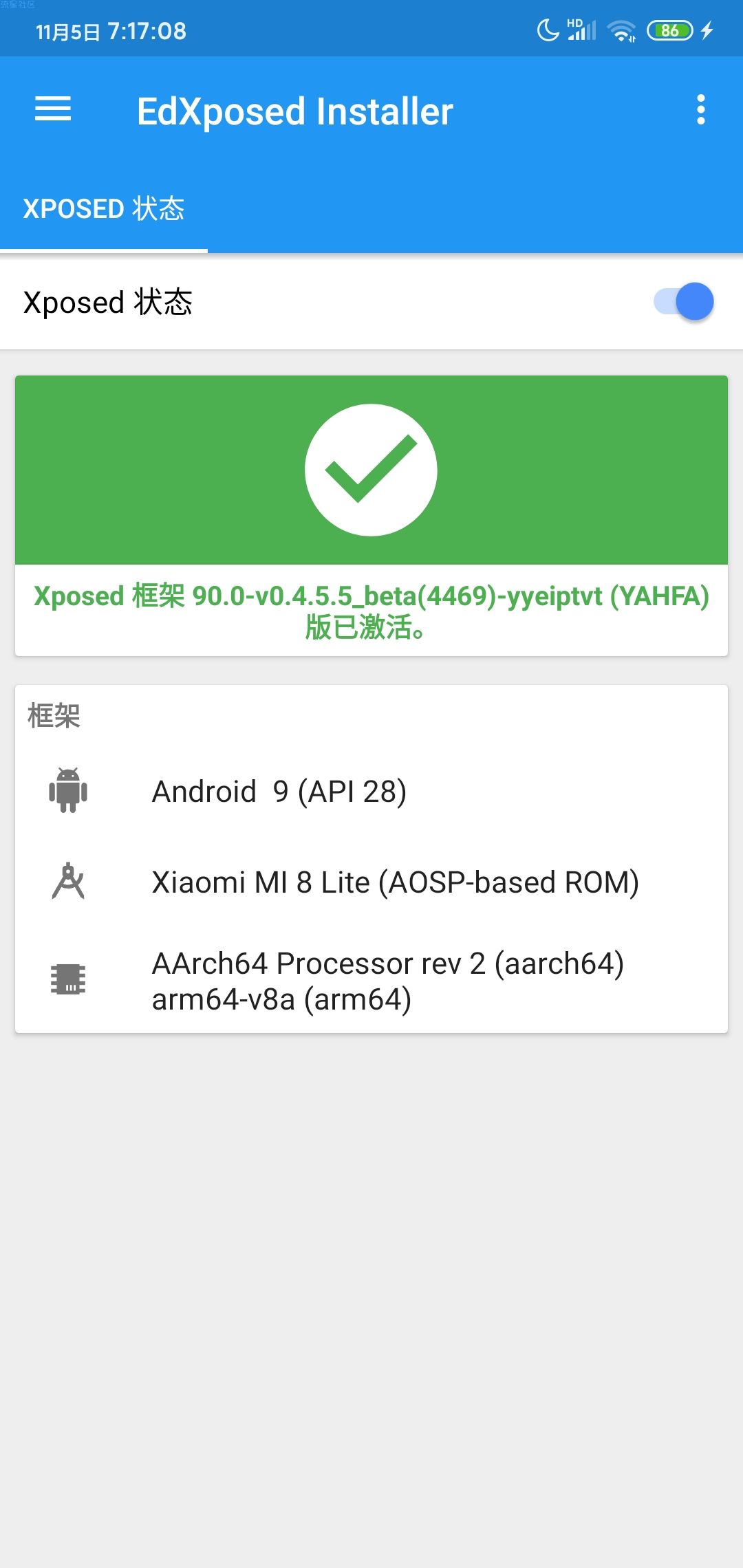Toggle the Xposed 状态 switch off
The width and height of the screenshot is (743, 1568).
click(685, 302)
